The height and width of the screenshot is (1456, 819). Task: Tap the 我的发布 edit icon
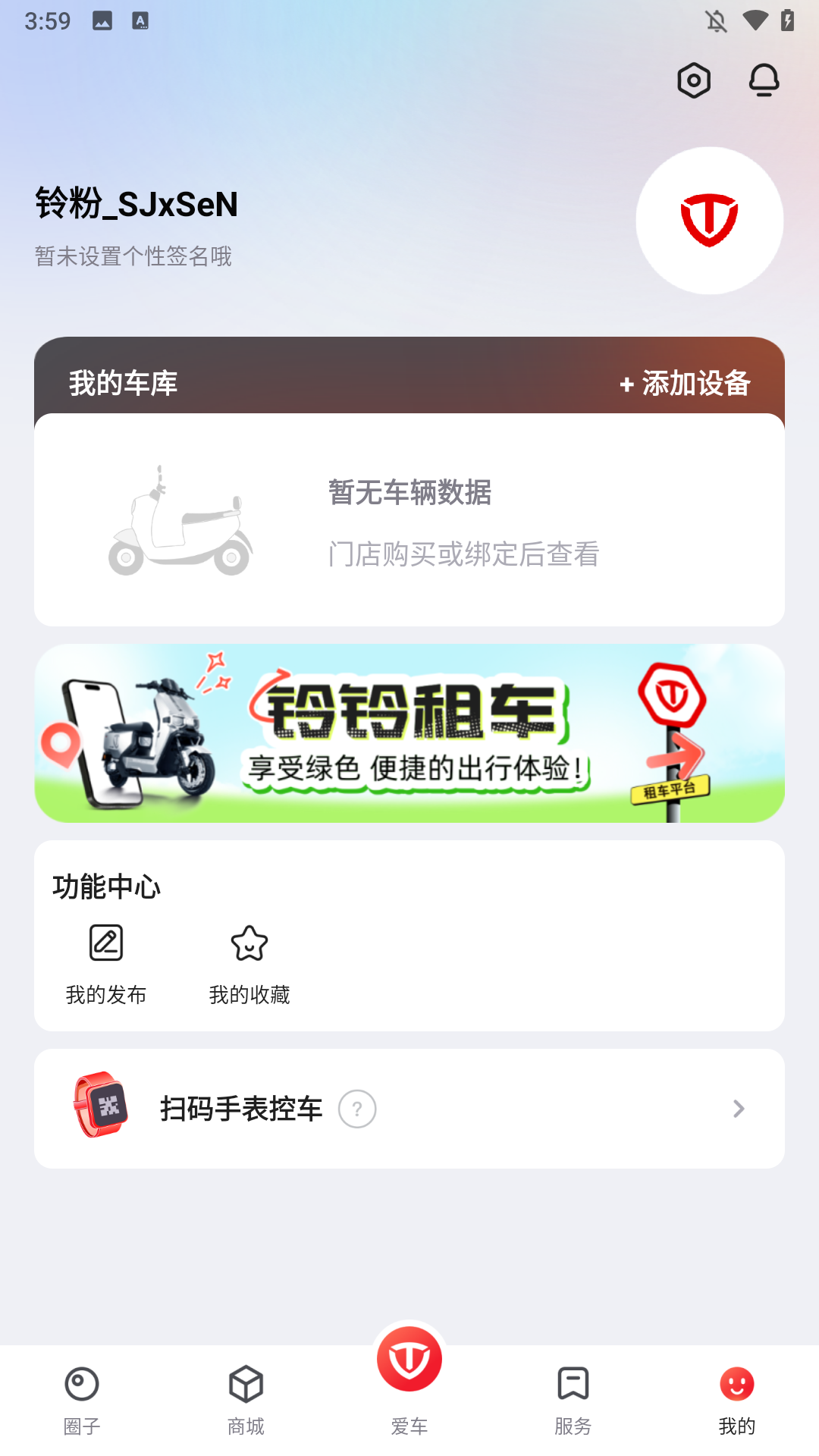[106, 943]
